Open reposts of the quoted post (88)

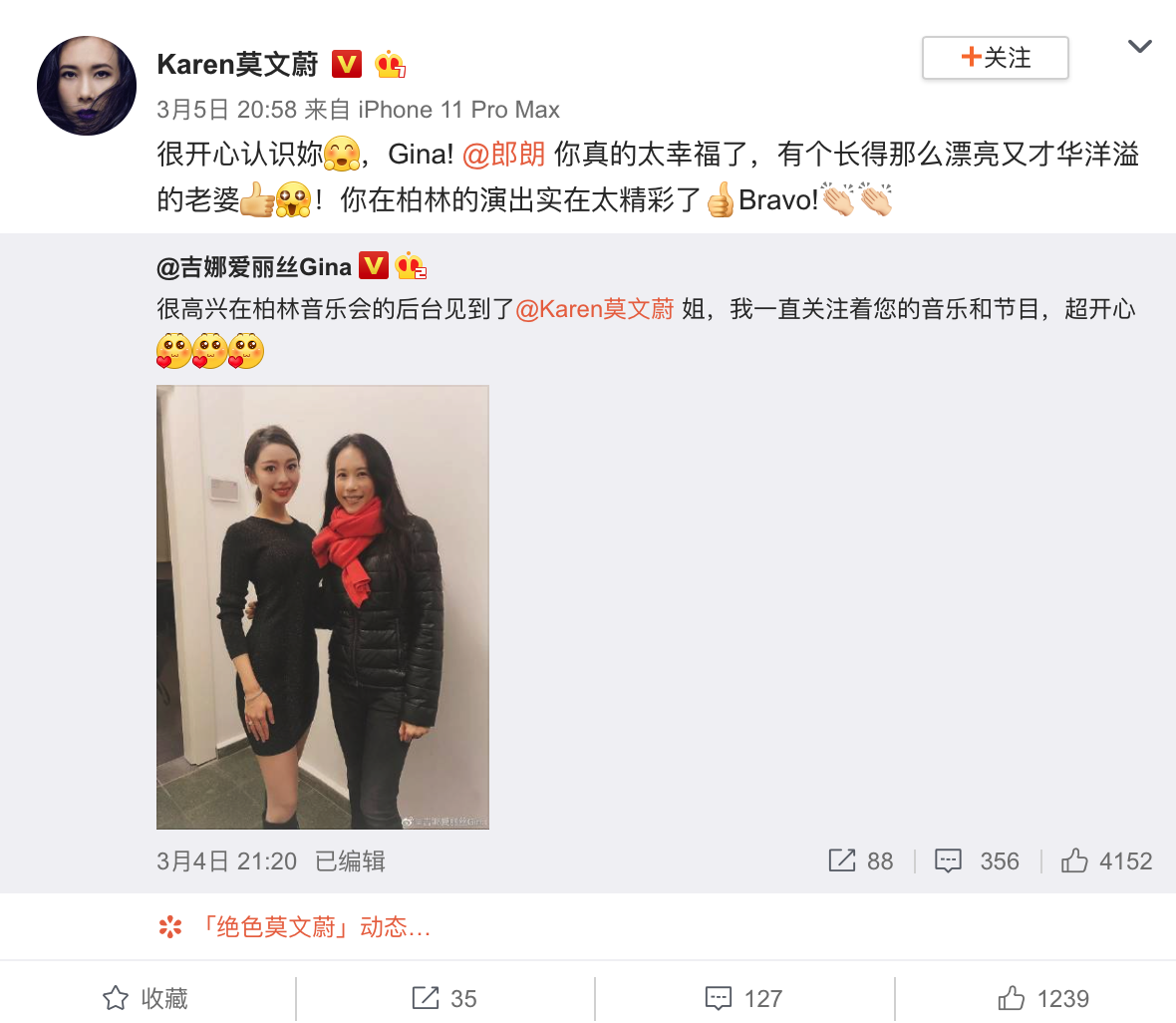(861, 860)
